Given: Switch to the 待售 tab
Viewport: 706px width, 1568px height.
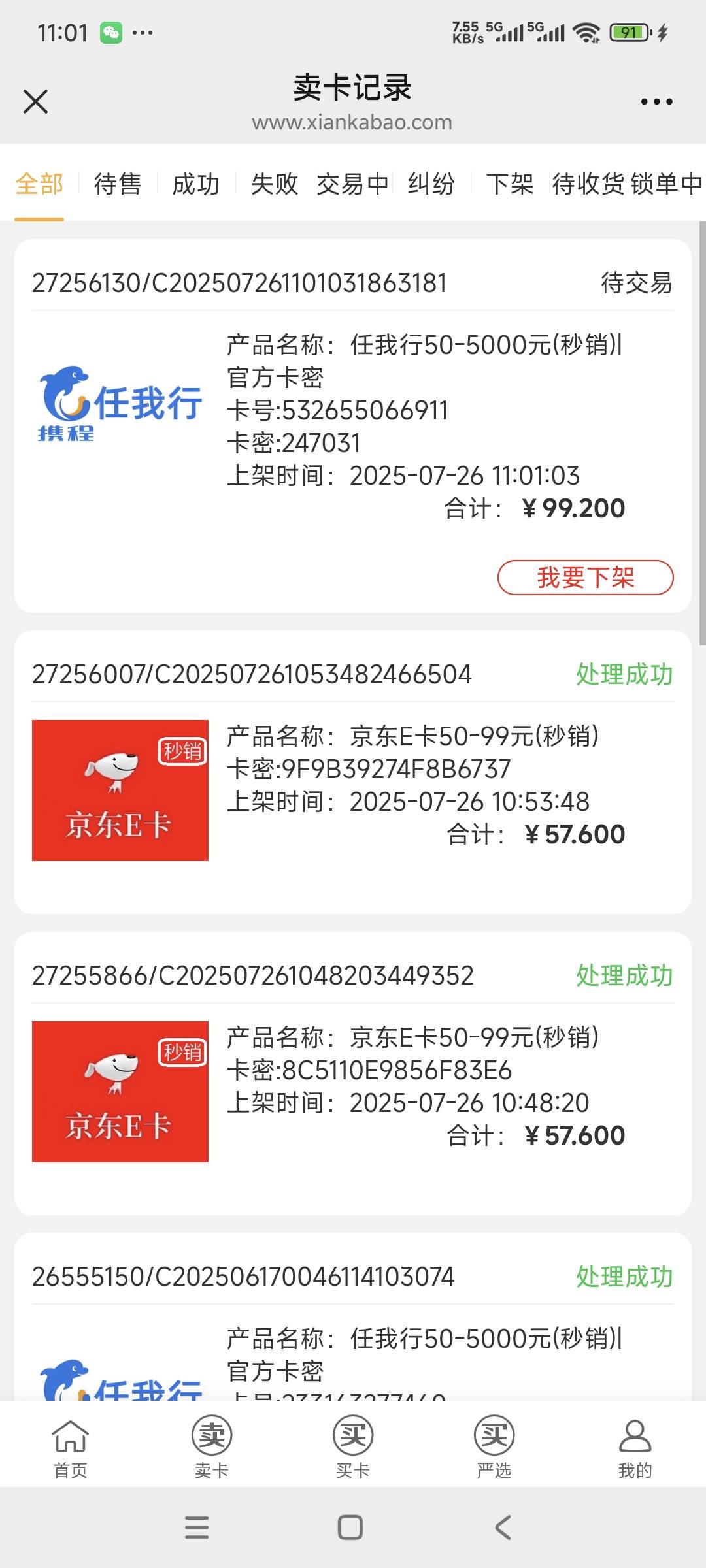Looking at the screenshot, I should pos(118,184).
